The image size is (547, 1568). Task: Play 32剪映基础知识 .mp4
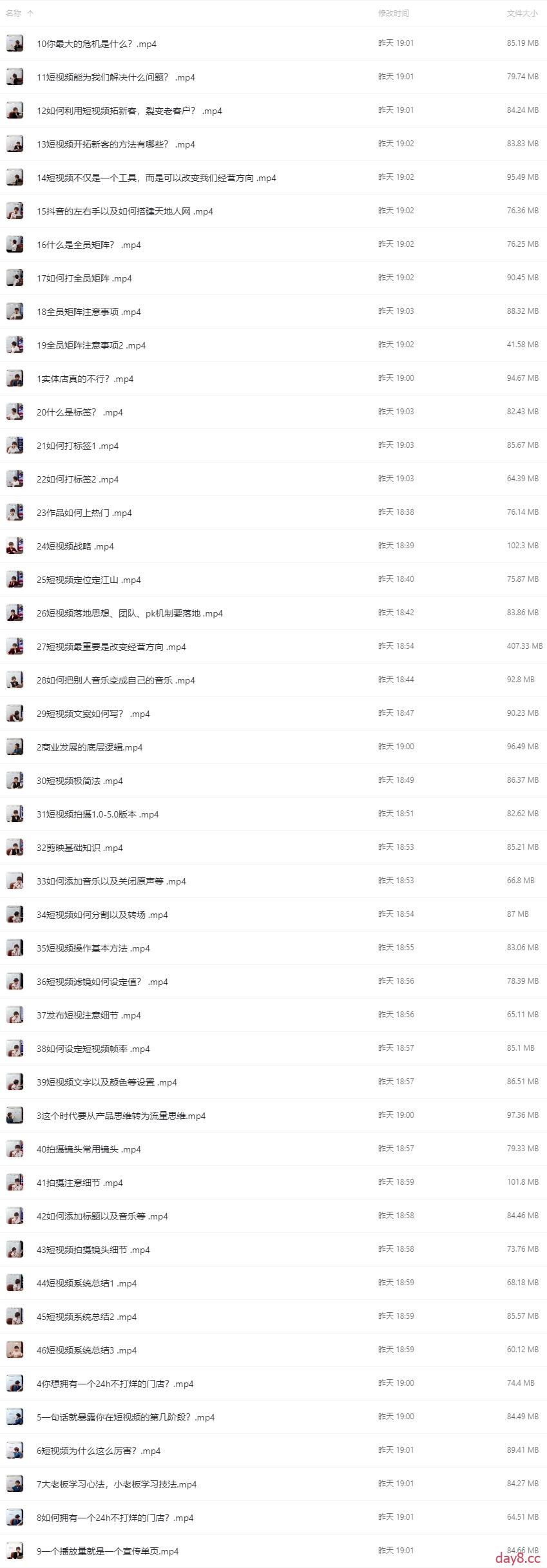[79, 848]
